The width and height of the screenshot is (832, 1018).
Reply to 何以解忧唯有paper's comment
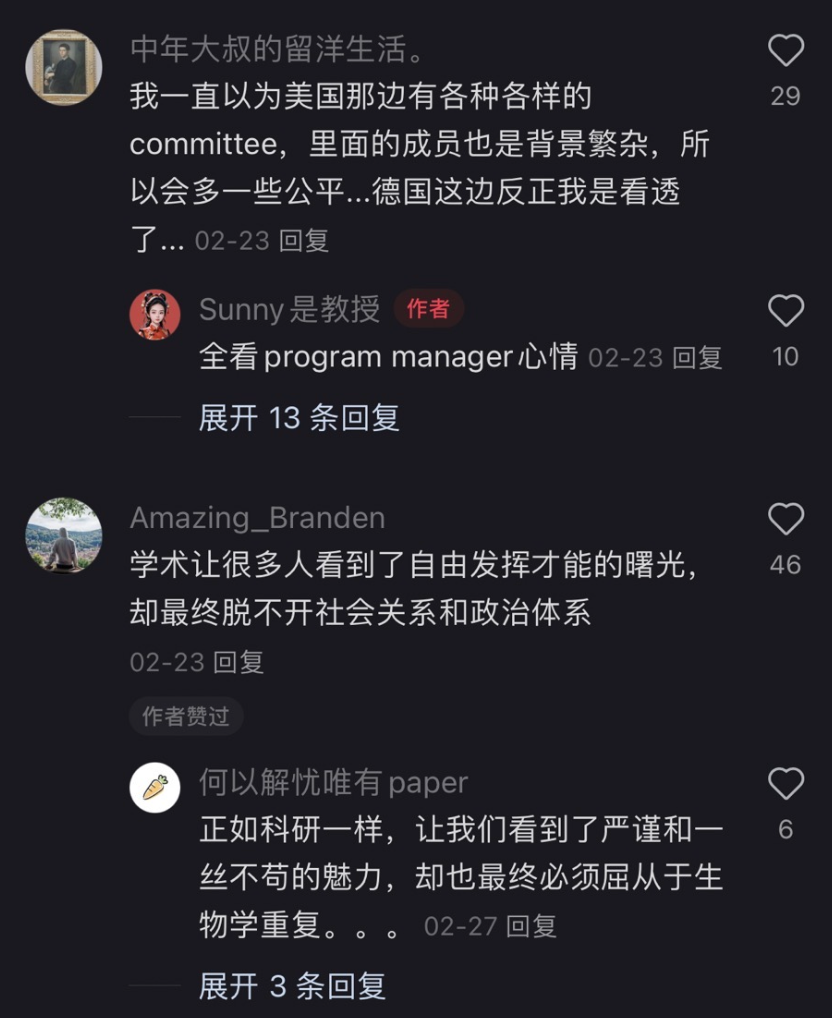coord(531,926)
